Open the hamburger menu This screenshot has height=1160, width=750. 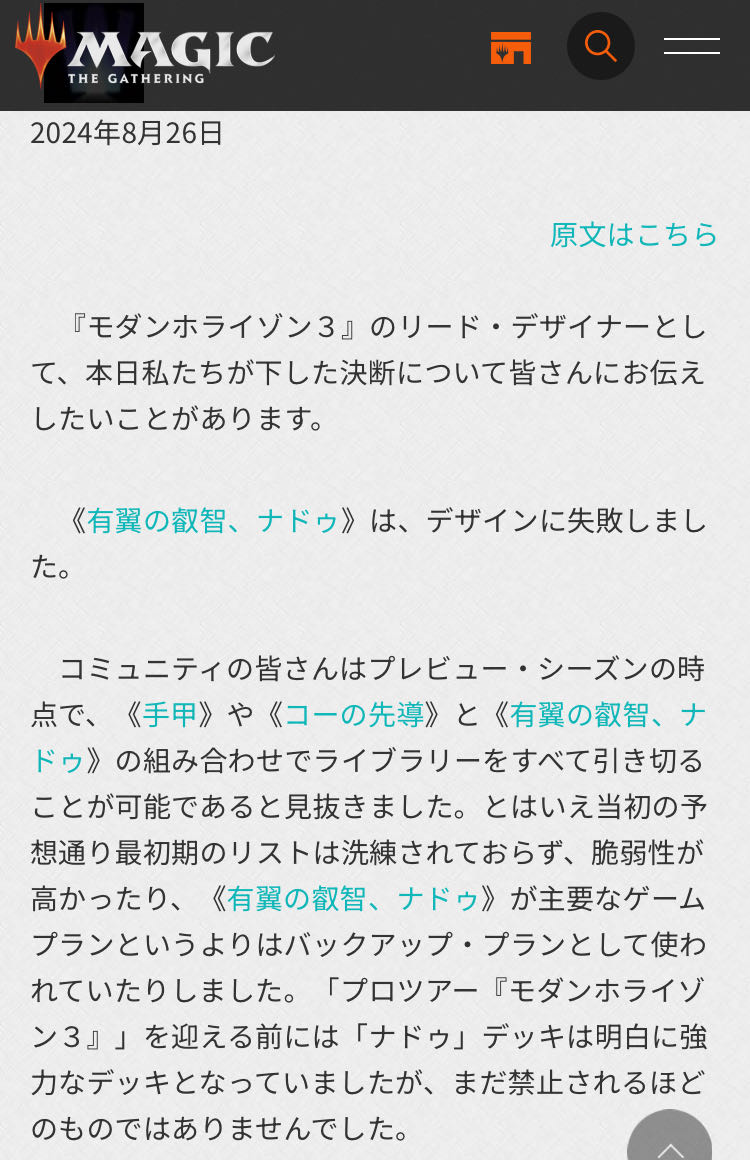pyautogui.click(x=692, y=47)
